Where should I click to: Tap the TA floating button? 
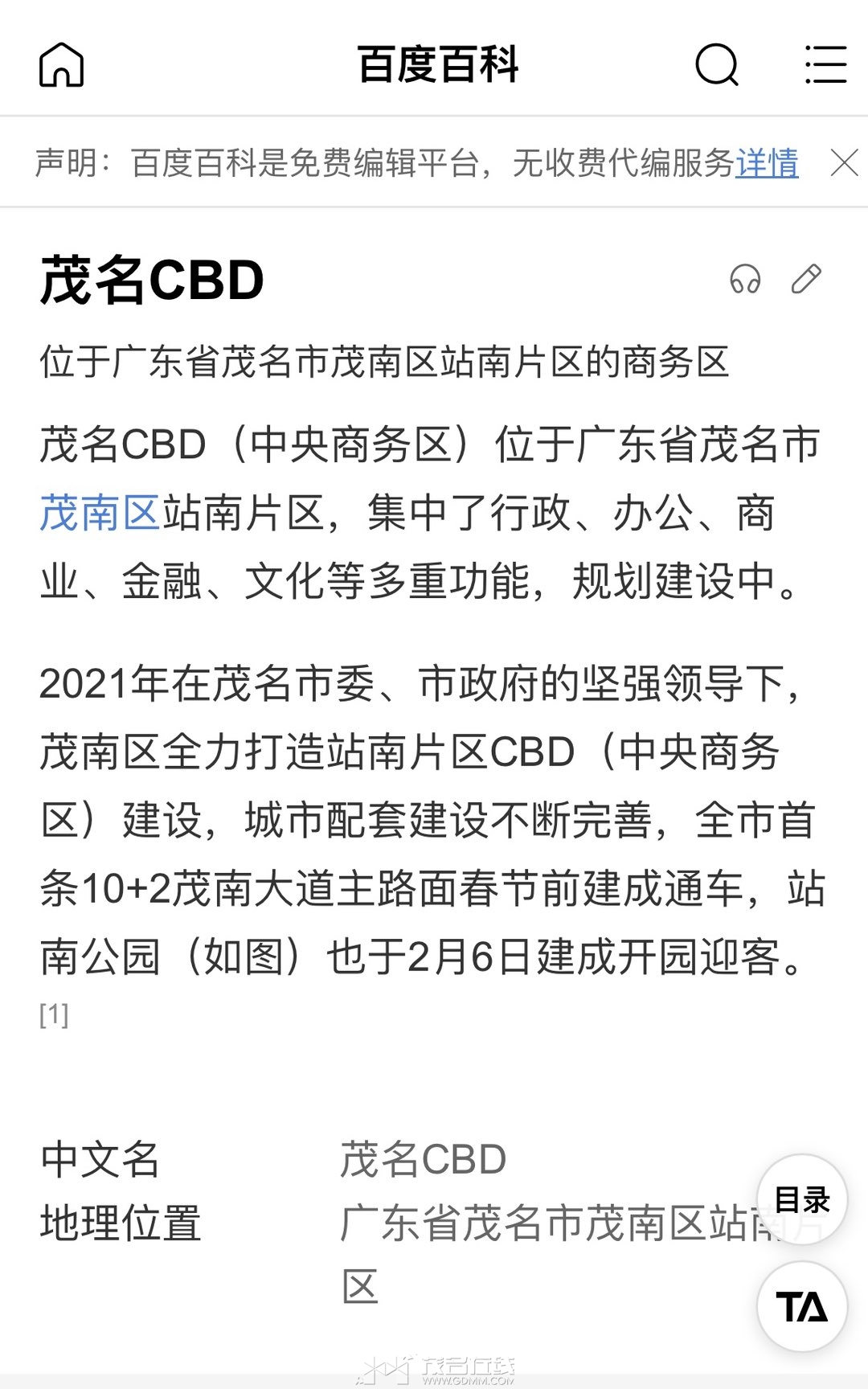click(802, 1306)
